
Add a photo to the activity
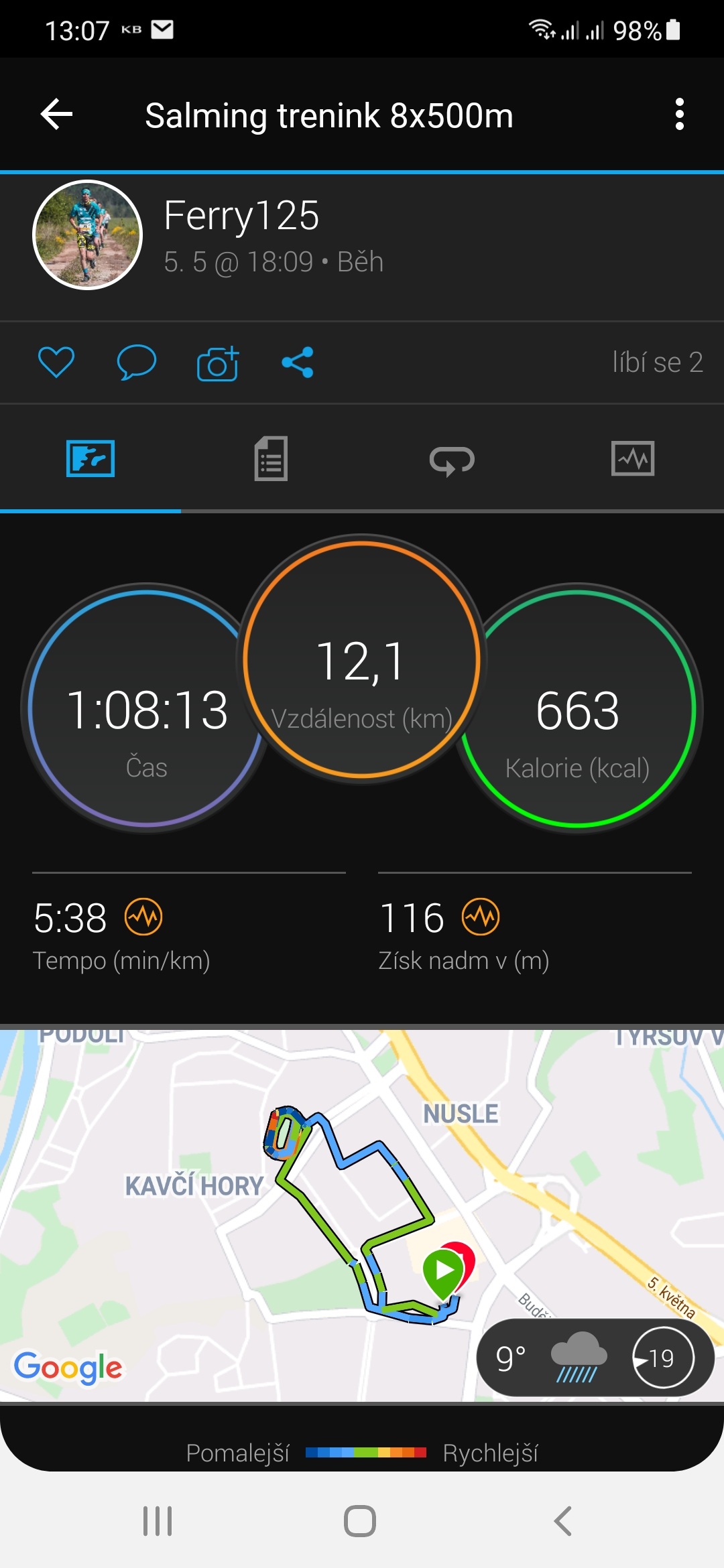point(218,363)
